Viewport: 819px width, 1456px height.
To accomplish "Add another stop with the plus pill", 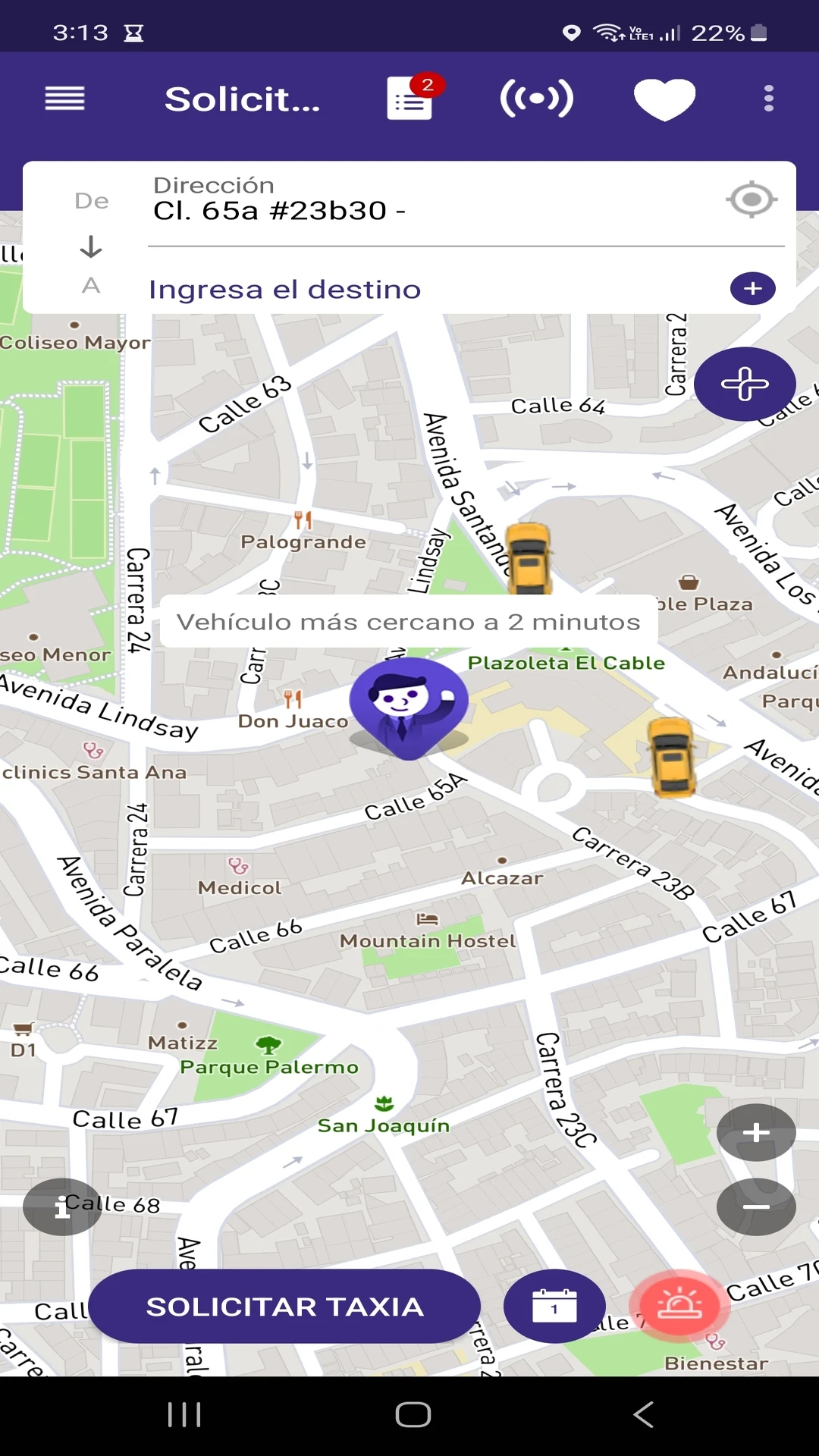I will 752,288.
